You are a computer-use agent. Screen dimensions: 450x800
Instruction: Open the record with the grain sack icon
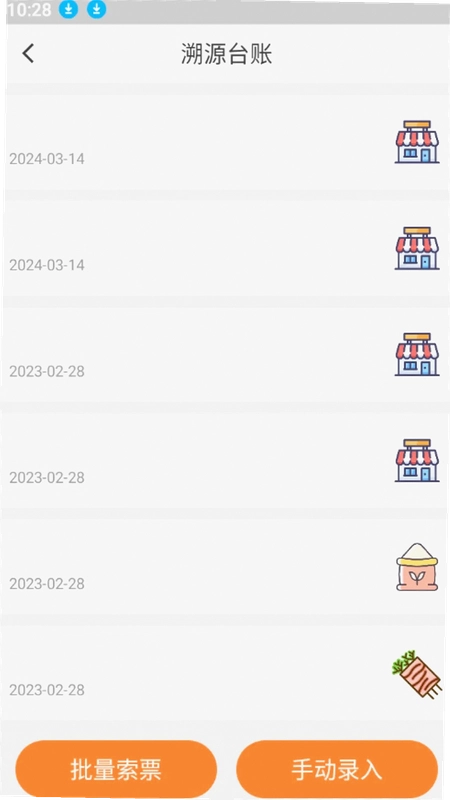[225, 567]
